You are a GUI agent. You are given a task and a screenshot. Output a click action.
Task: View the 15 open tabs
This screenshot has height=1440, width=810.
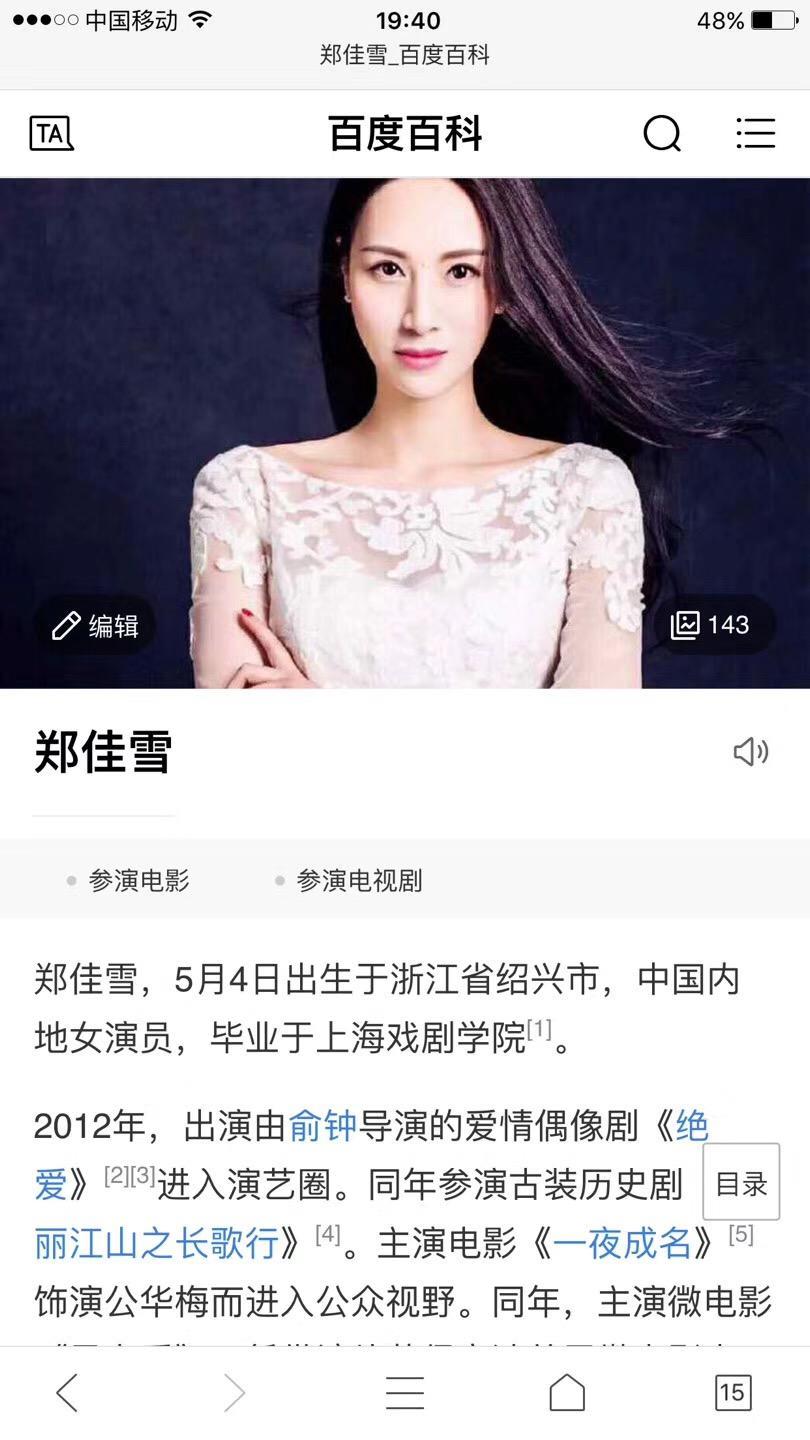click(x=732, y=1392)
